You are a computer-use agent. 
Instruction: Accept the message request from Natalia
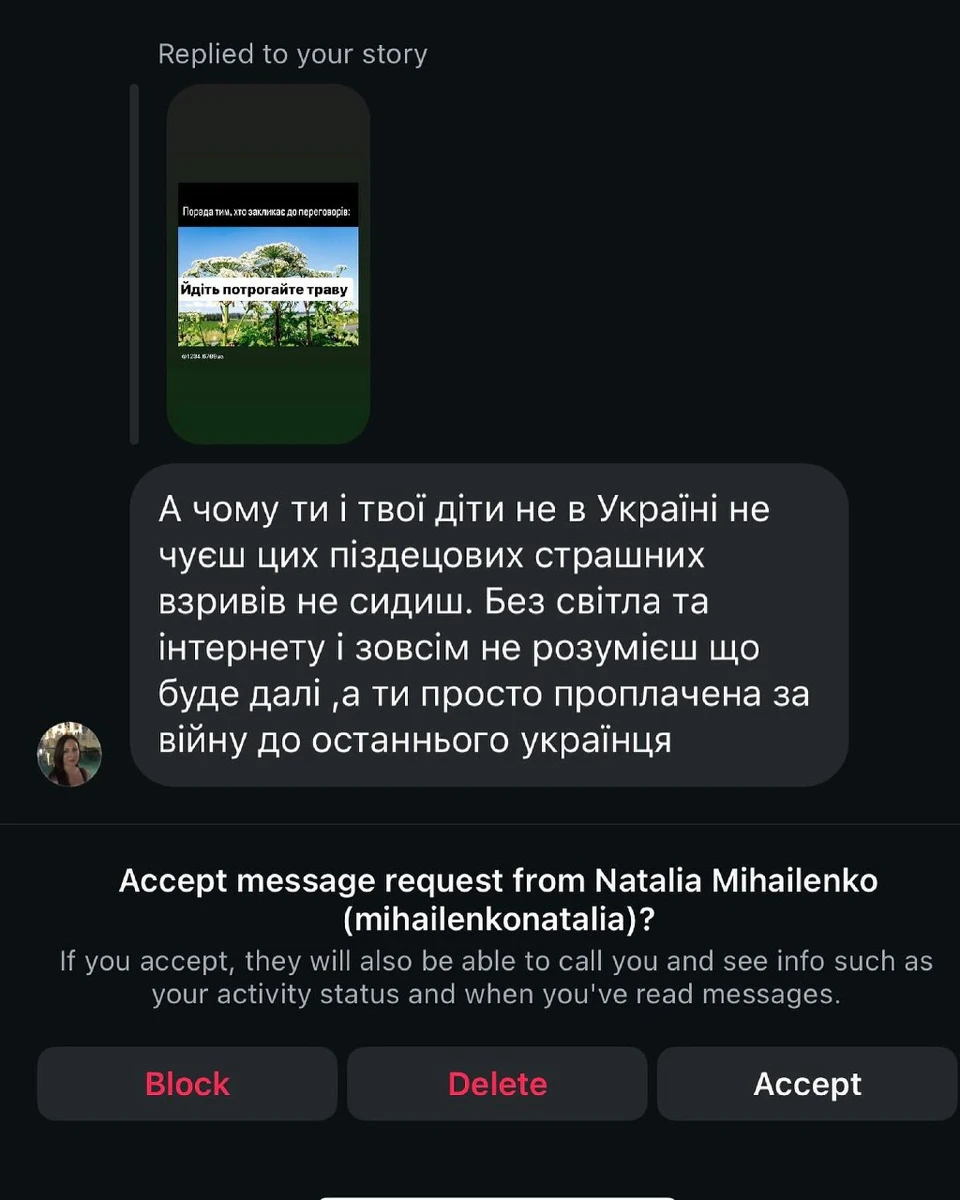(x=806, y=1083)
